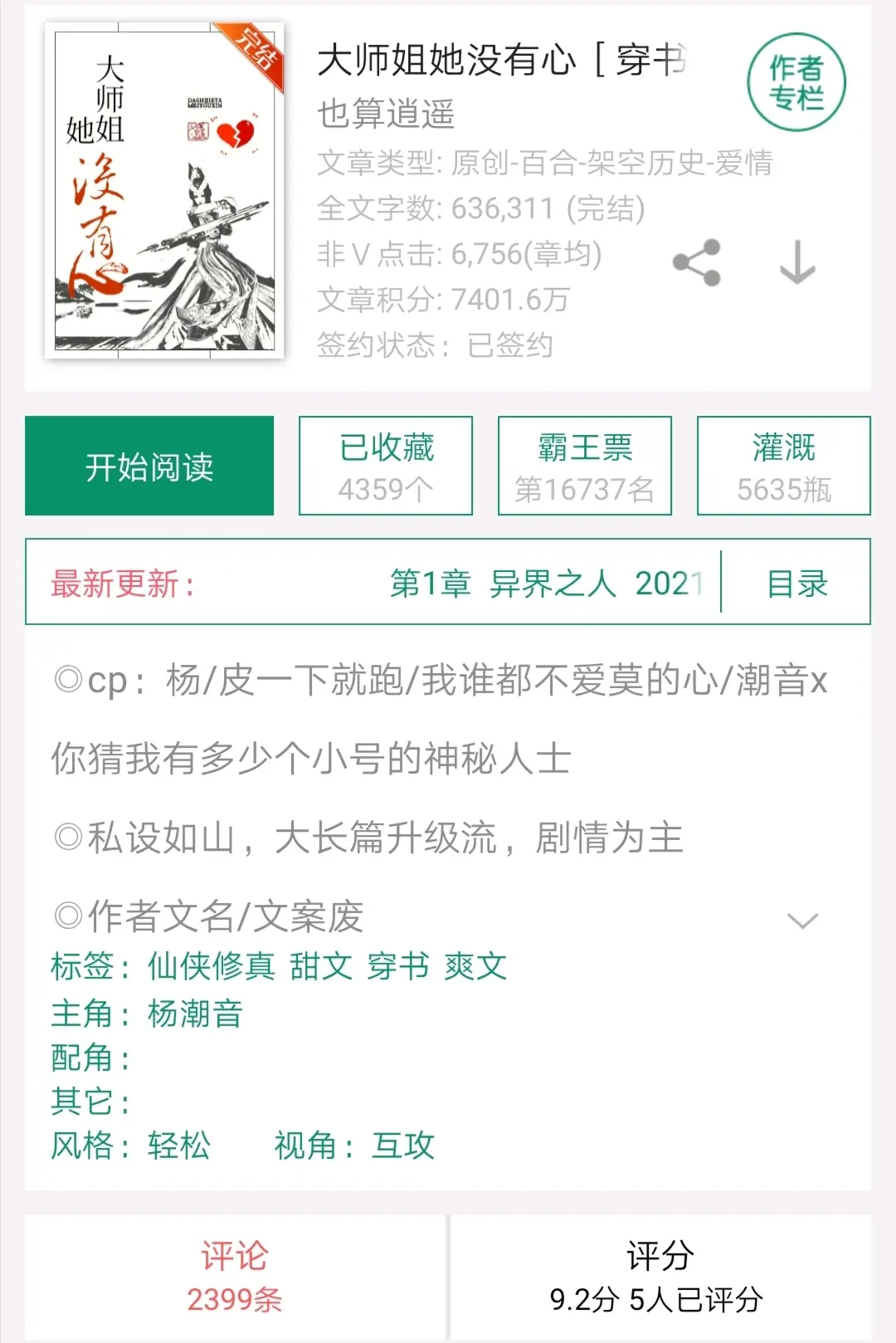Open the 评论 comments section
This screenshot has width=896, height=1343.
click(x=235, y=1277)
